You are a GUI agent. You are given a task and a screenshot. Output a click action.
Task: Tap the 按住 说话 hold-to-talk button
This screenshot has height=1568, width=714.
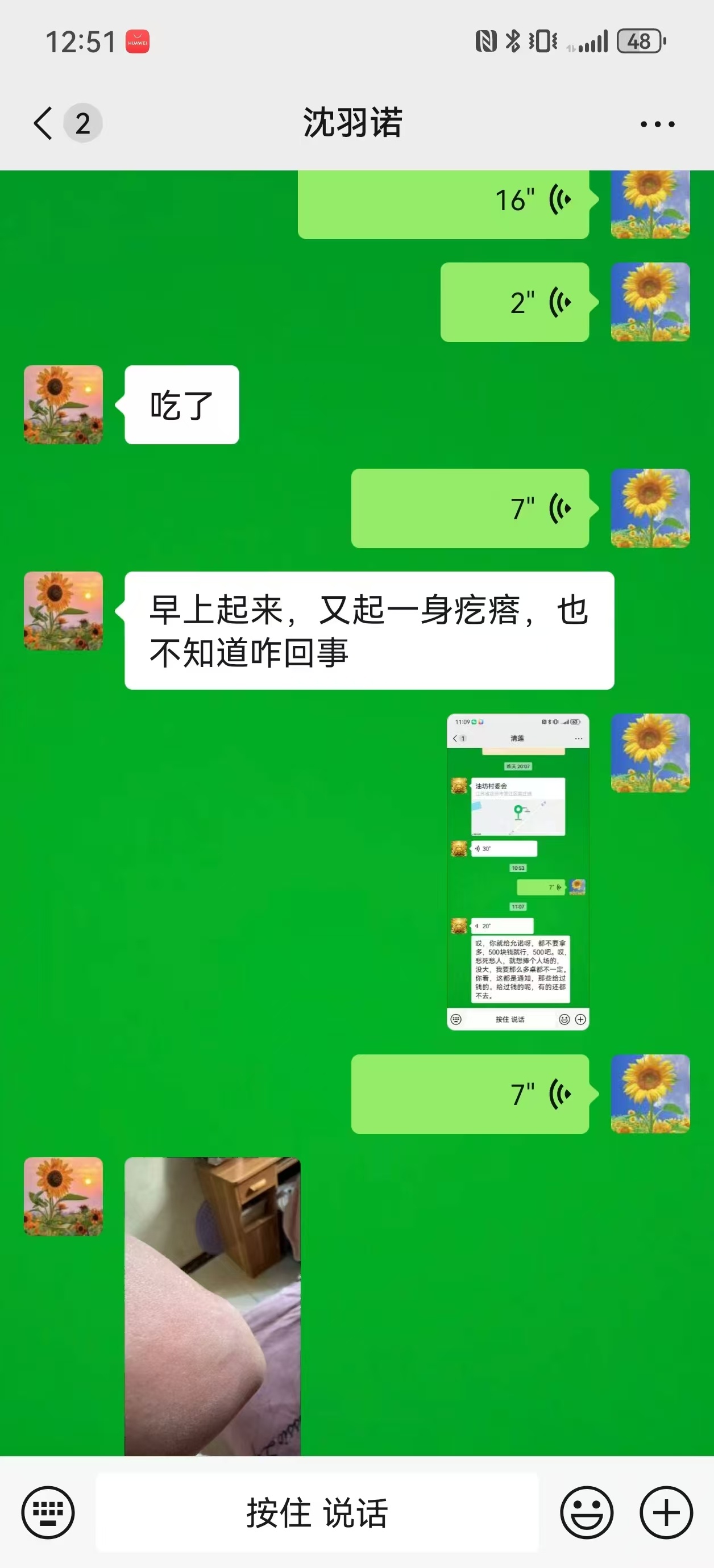click(317, 1512)
